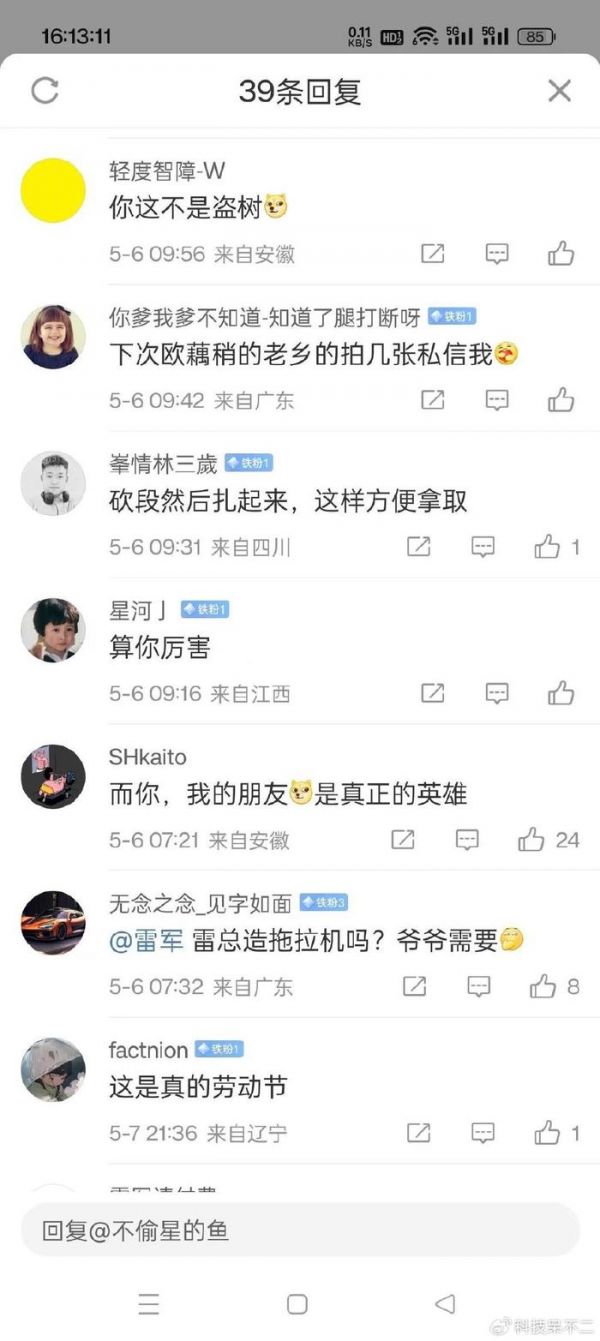Like SHkaito's comment with 24 likes
The height and width of the screenshot is (1341, 600).
[531, 840]
